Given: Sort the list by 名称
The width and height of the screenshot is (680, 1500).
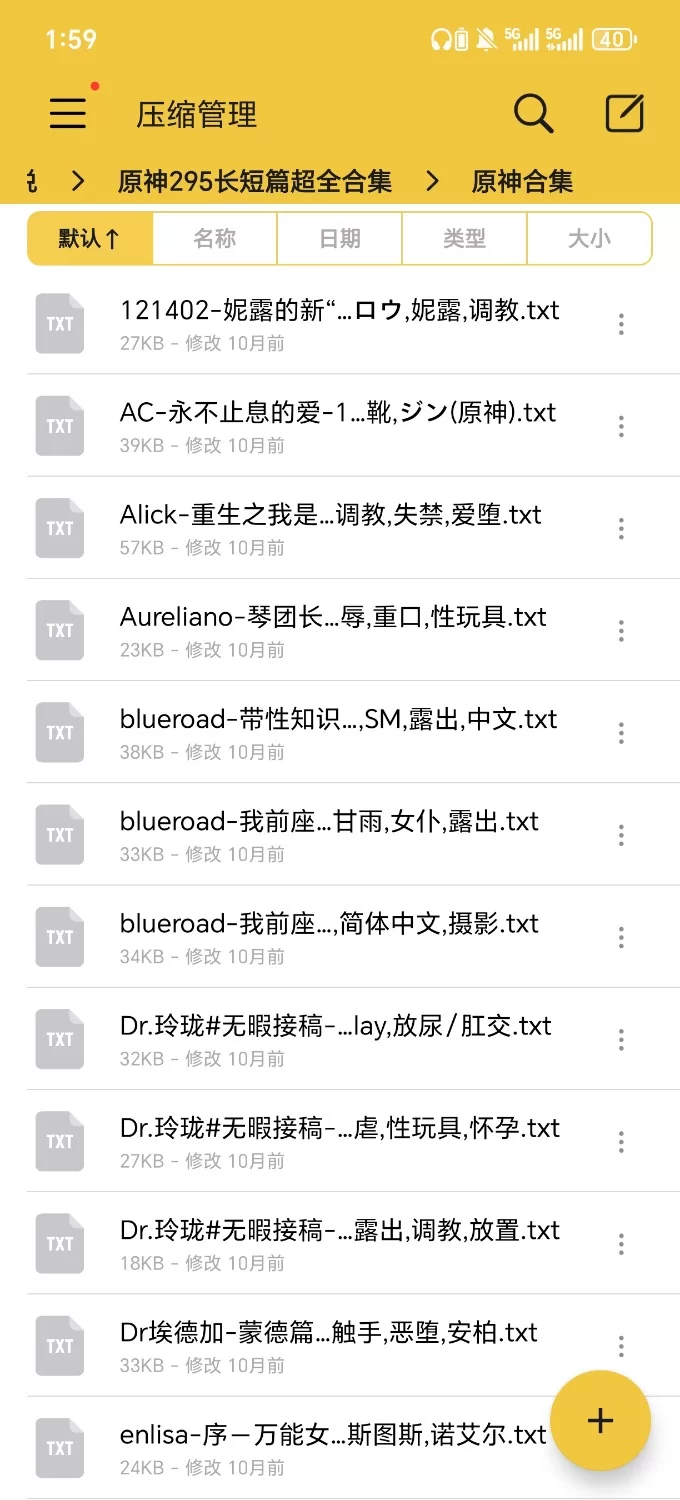Looking at the screenshot, I should [214, 238].
